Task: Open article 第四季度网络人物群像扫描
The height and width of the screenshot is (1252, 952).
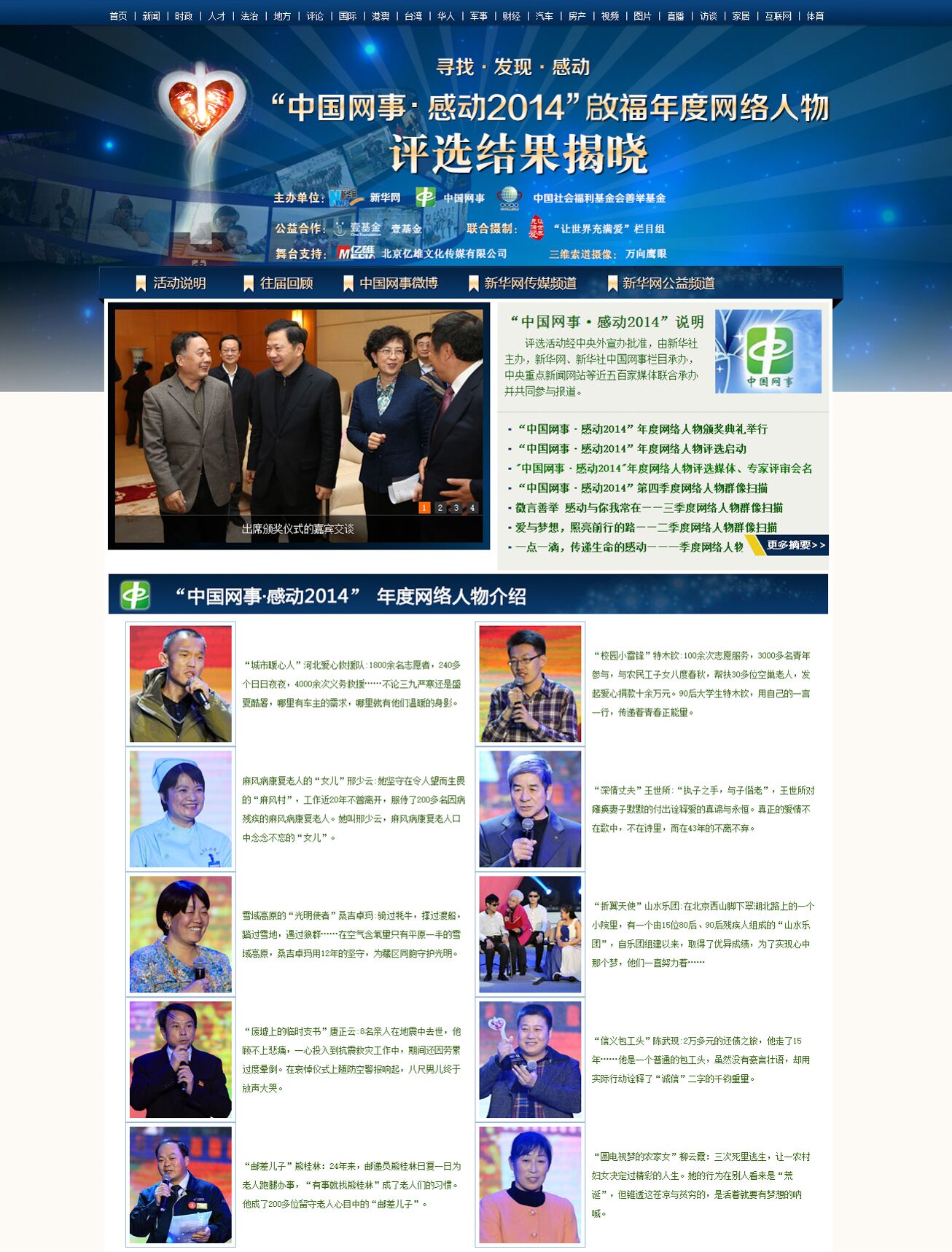Action: click(x=642, y=488)
